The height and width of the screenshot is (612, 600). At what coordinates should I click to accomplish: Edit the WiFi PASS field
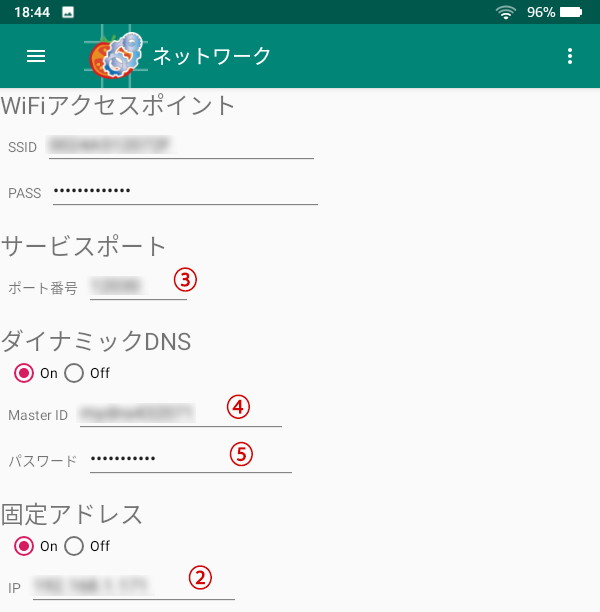pos(184,191)
